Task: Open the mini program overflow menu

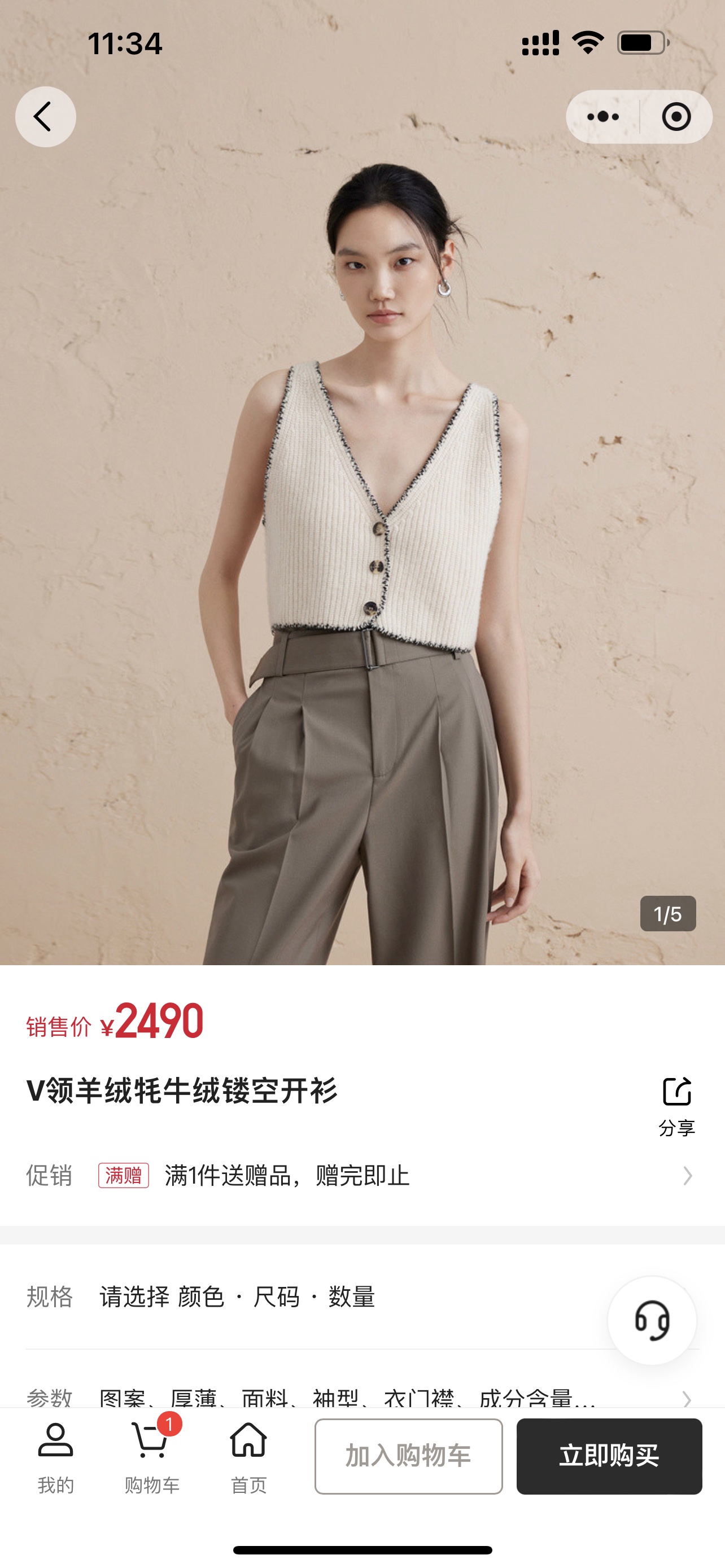Action: [x=602, y=117]
